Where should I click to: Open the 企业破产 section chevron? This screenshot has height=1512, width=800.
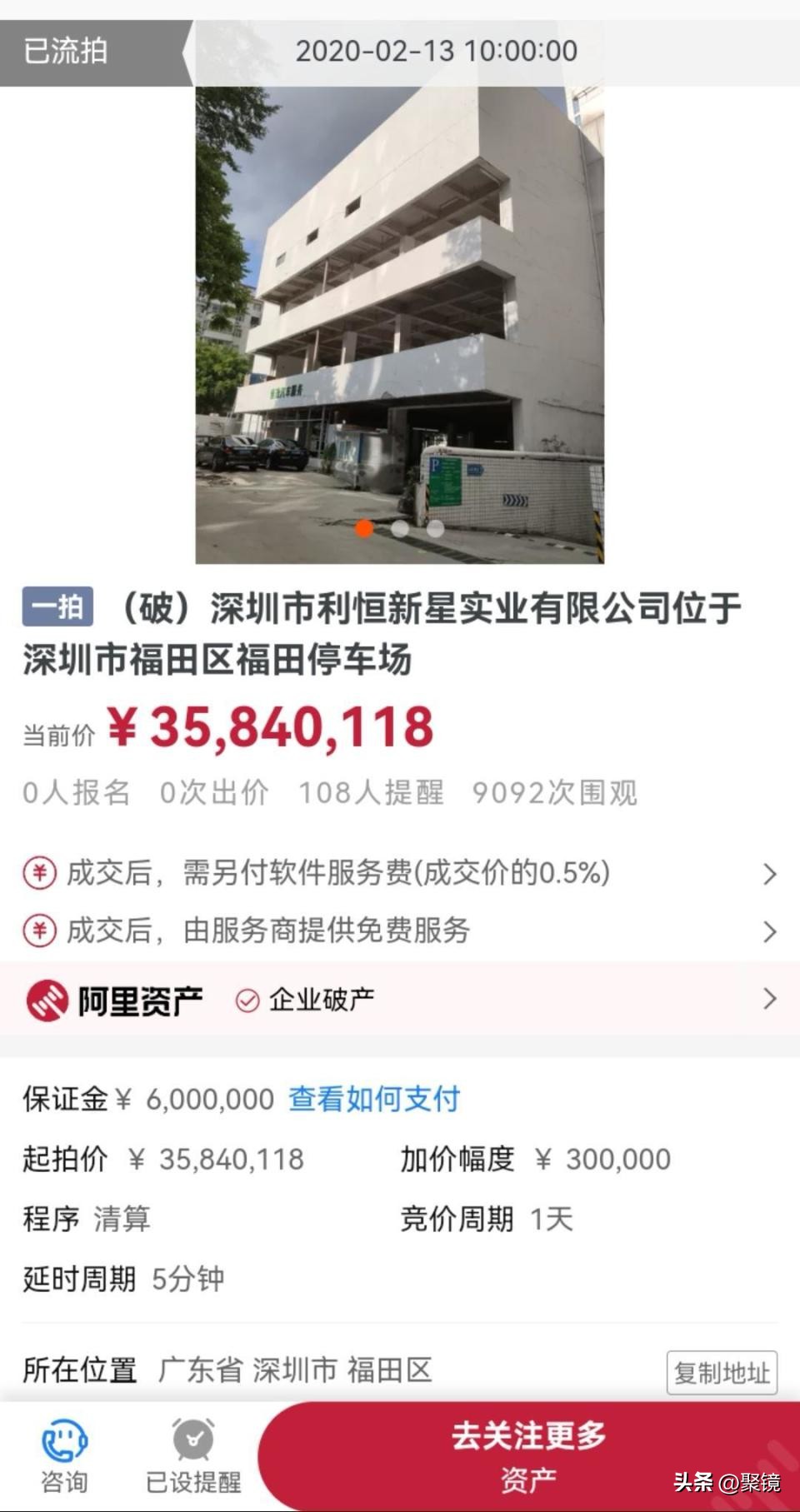pyautogui.click(x=769, y=997)
